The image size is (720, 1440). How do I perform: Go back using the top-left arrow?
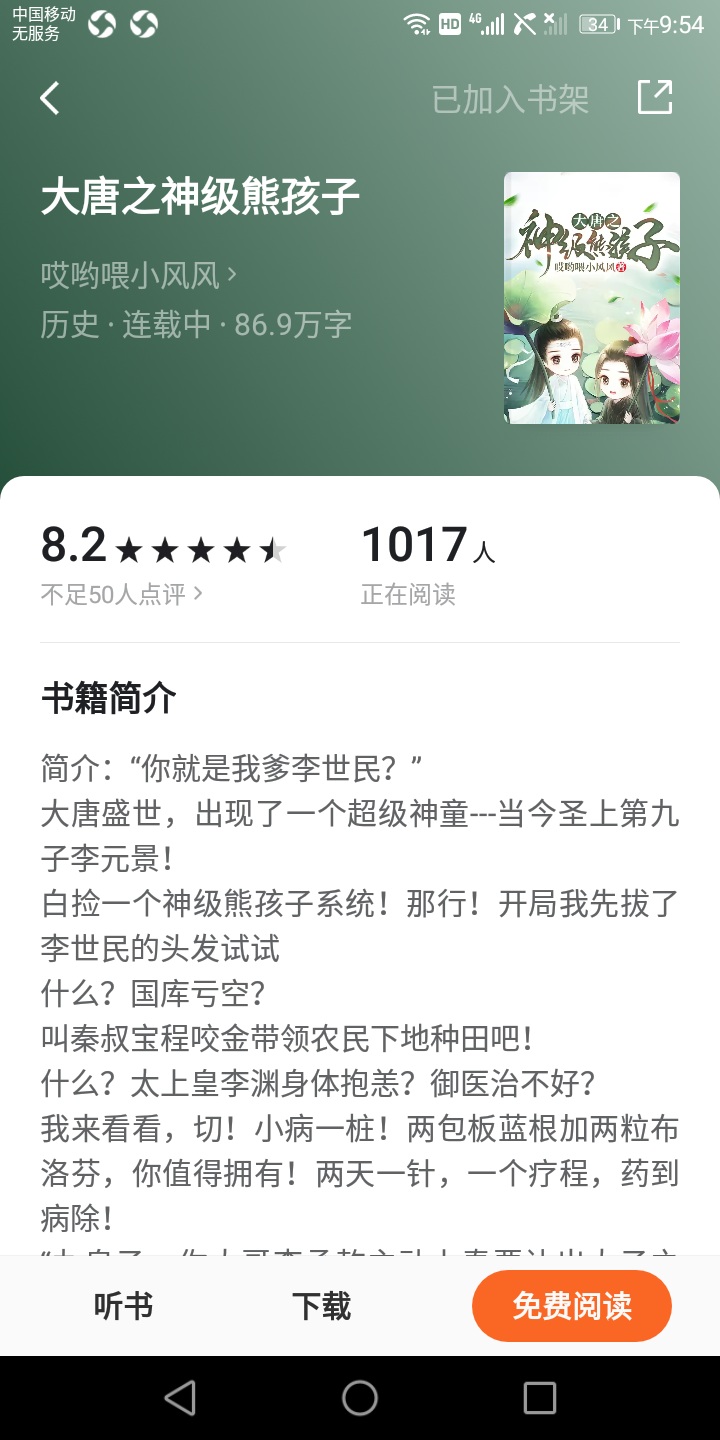50,98
